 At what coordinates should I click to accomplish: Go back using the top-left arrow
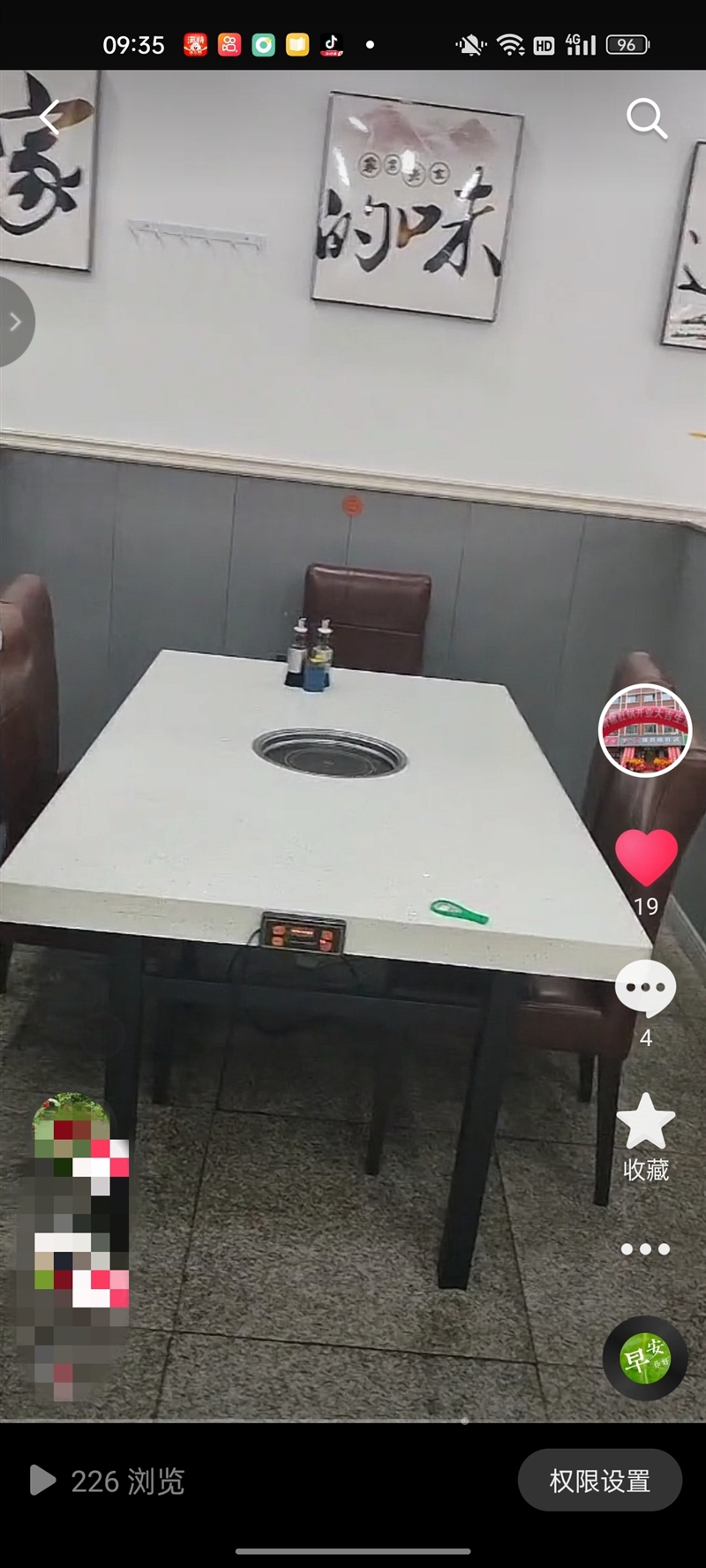pyautogui.click(x=49, y=117)
